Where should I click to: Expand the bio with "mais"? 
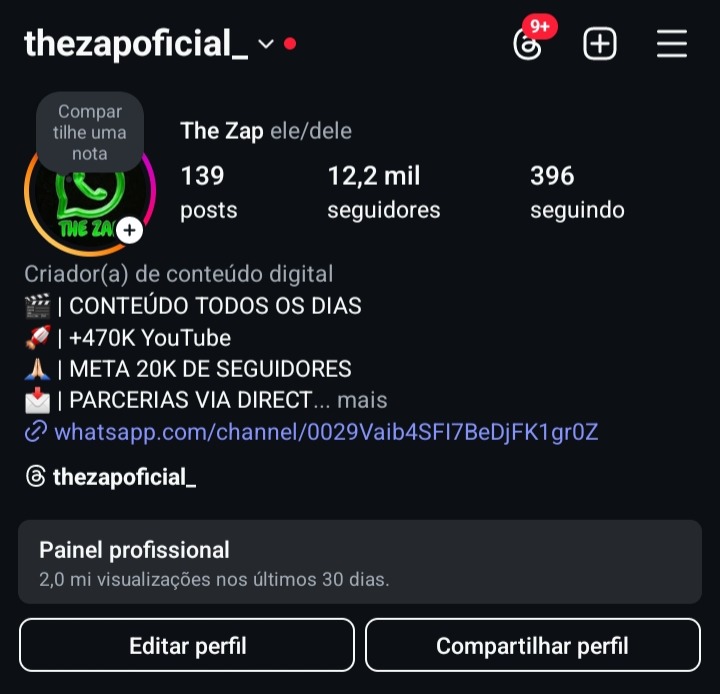(362, 400)
